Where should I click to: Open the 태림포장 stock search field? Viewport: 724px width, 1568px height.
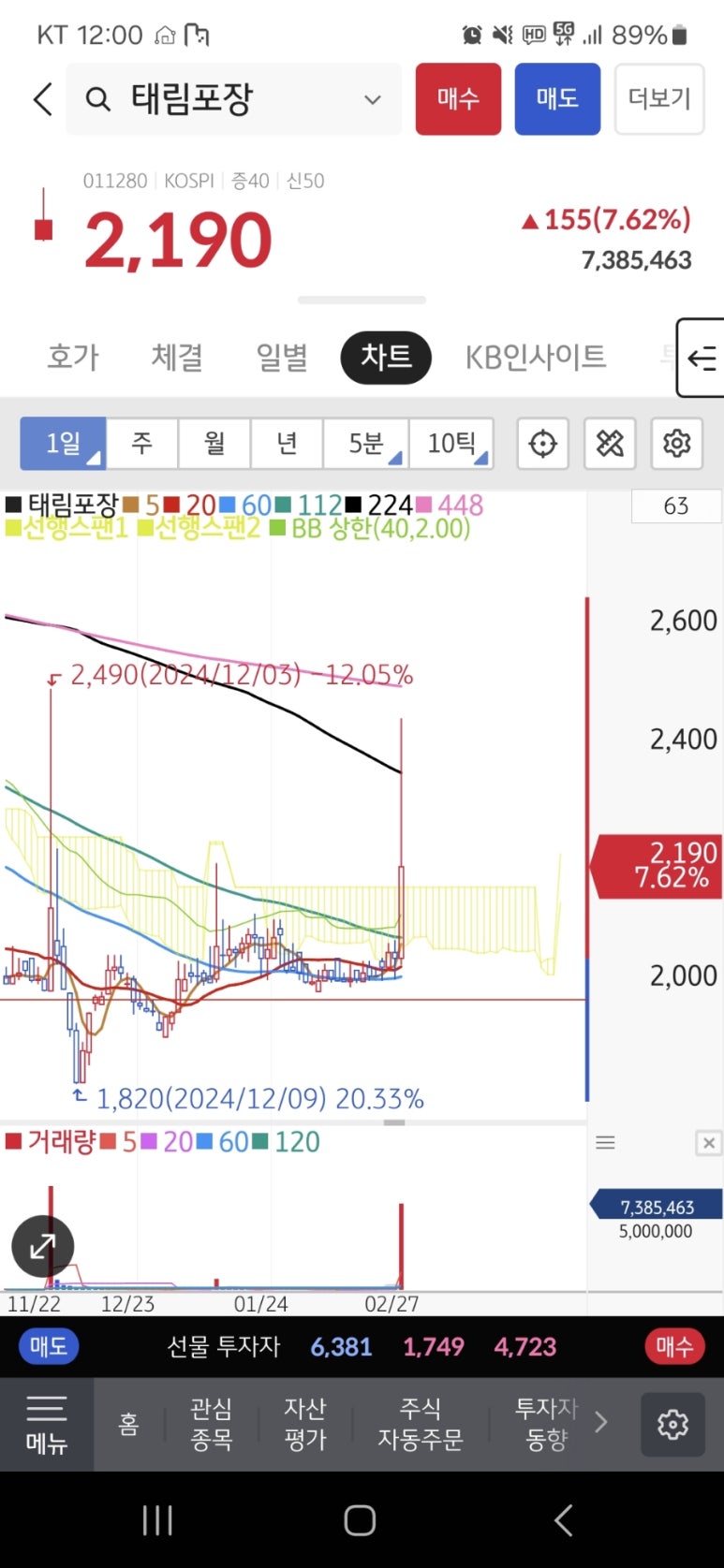click(x=234, y=99)
